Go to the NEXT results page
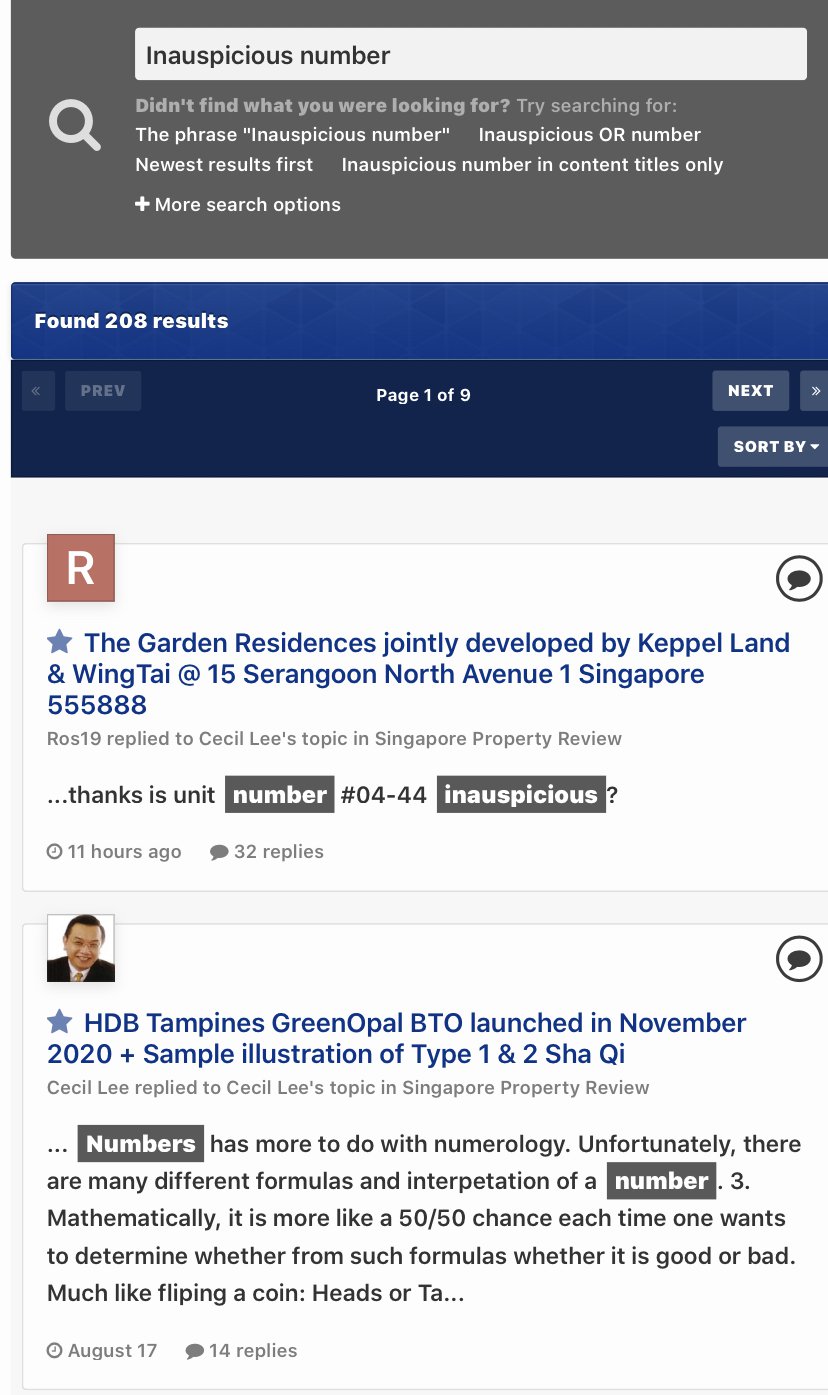 [750, 391]
